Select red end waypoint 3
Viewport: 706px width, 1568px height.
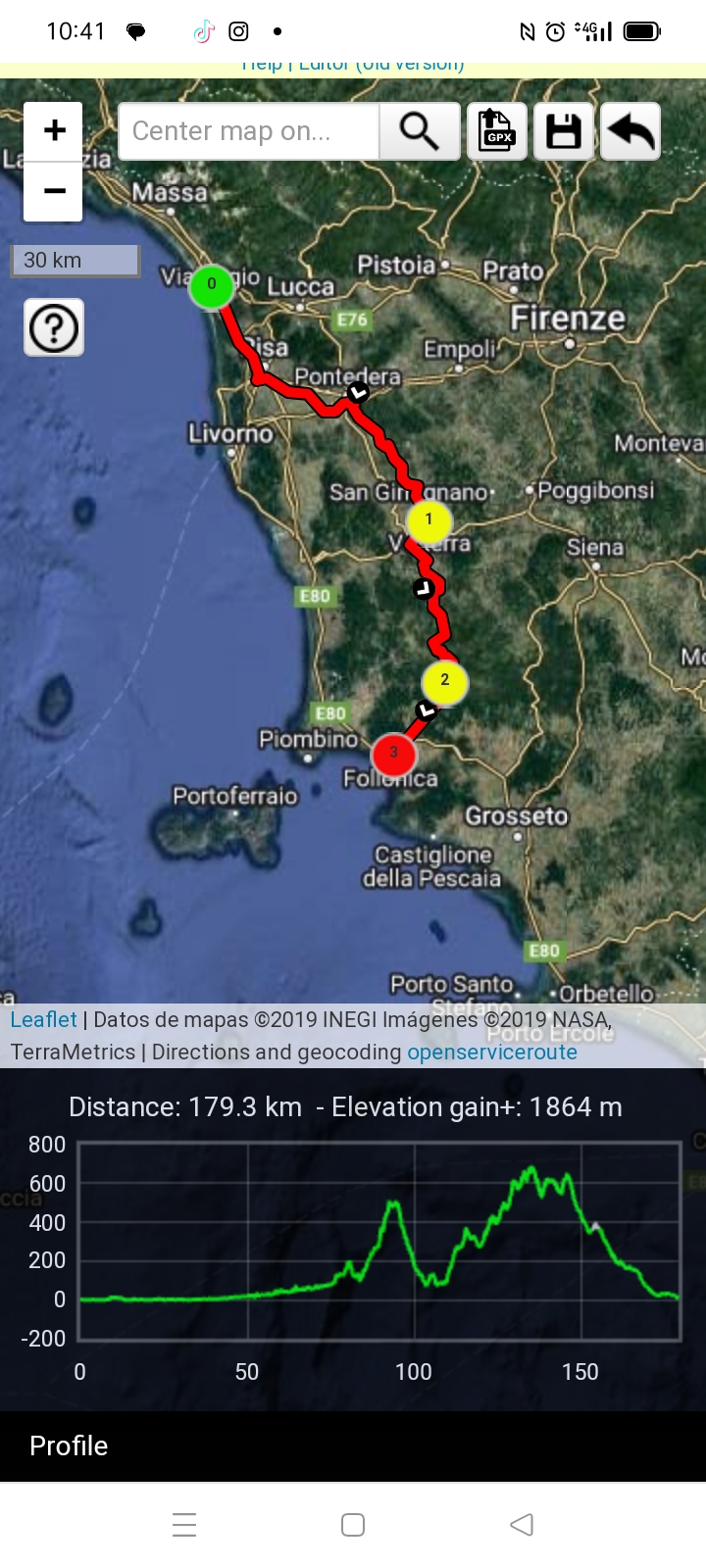click(x=393, y=754)
